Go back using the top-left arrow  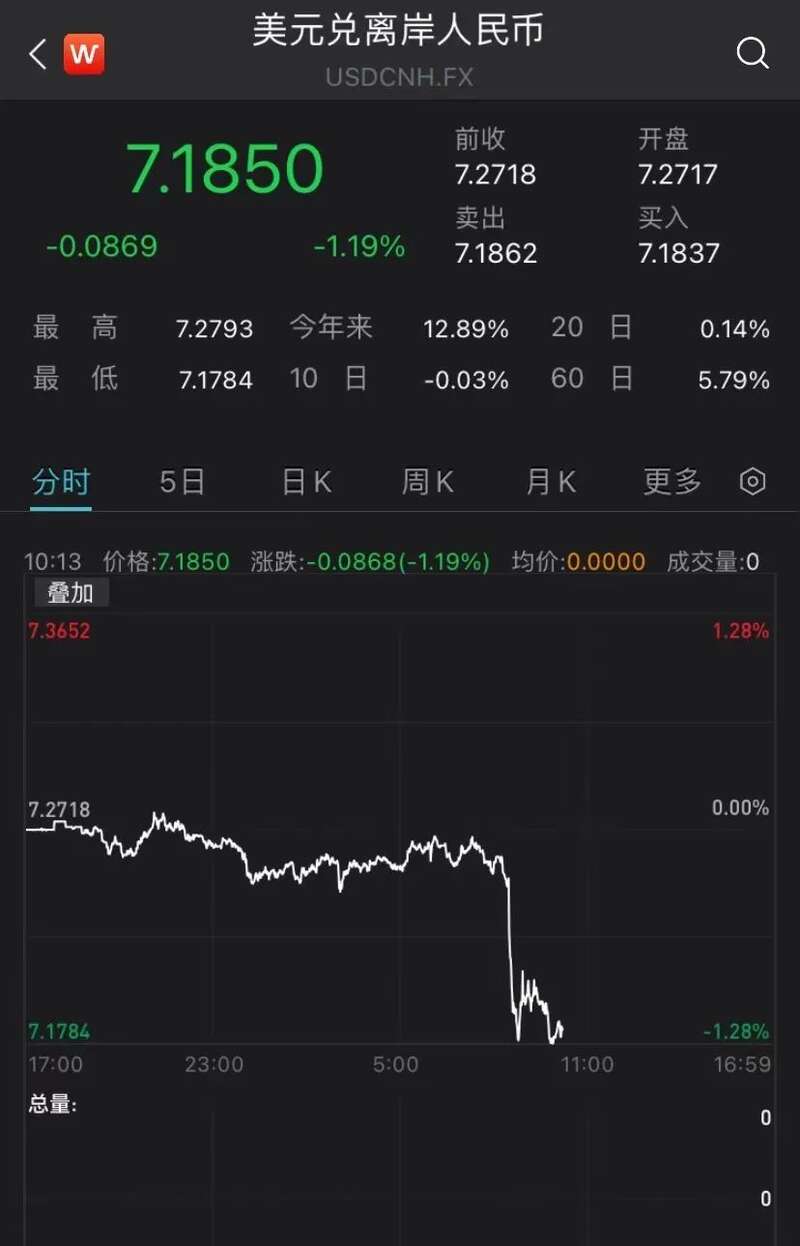coord(38,54)
